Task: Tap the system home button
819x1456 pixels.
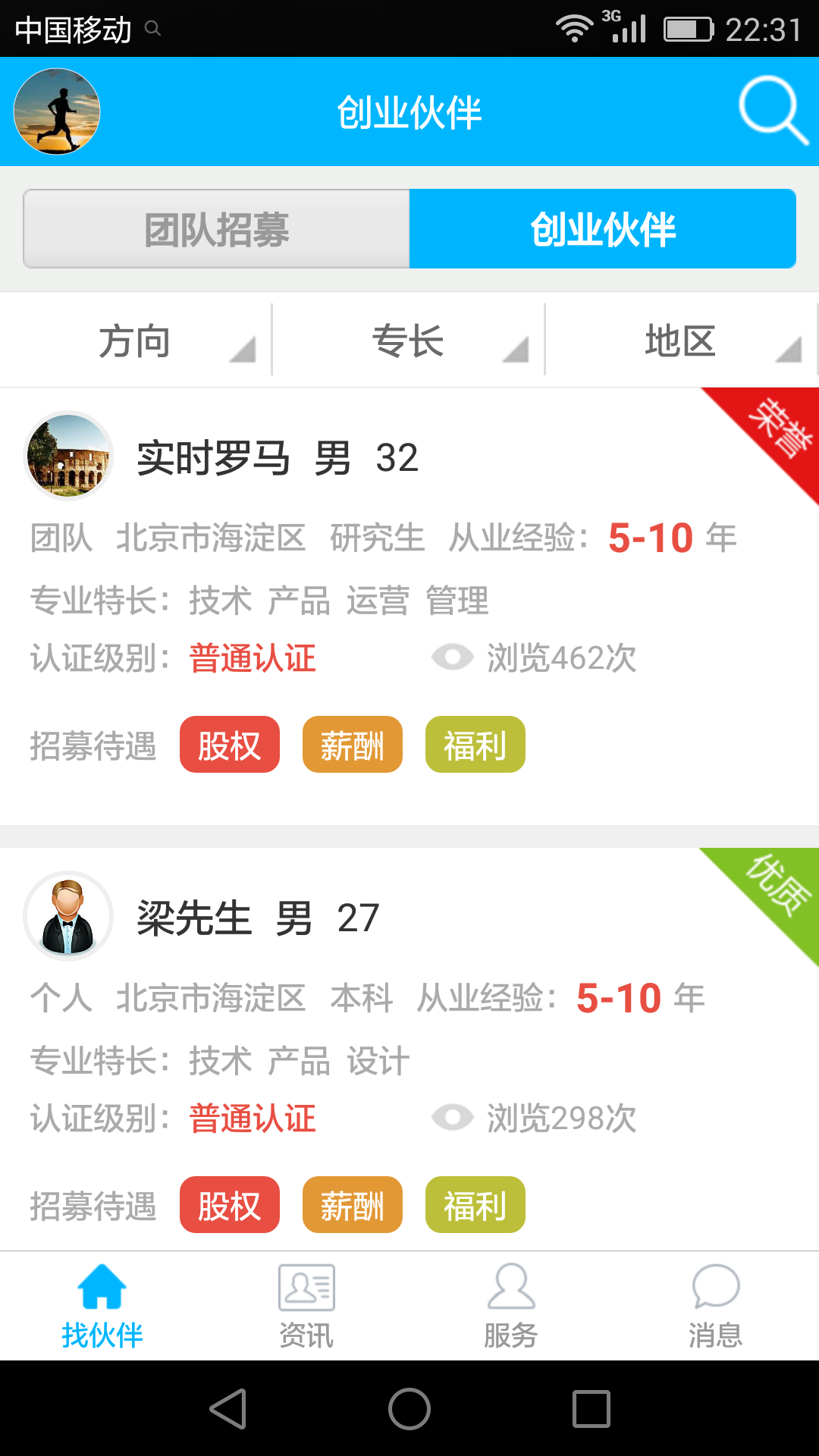Action: click(x=409, y=1409)
